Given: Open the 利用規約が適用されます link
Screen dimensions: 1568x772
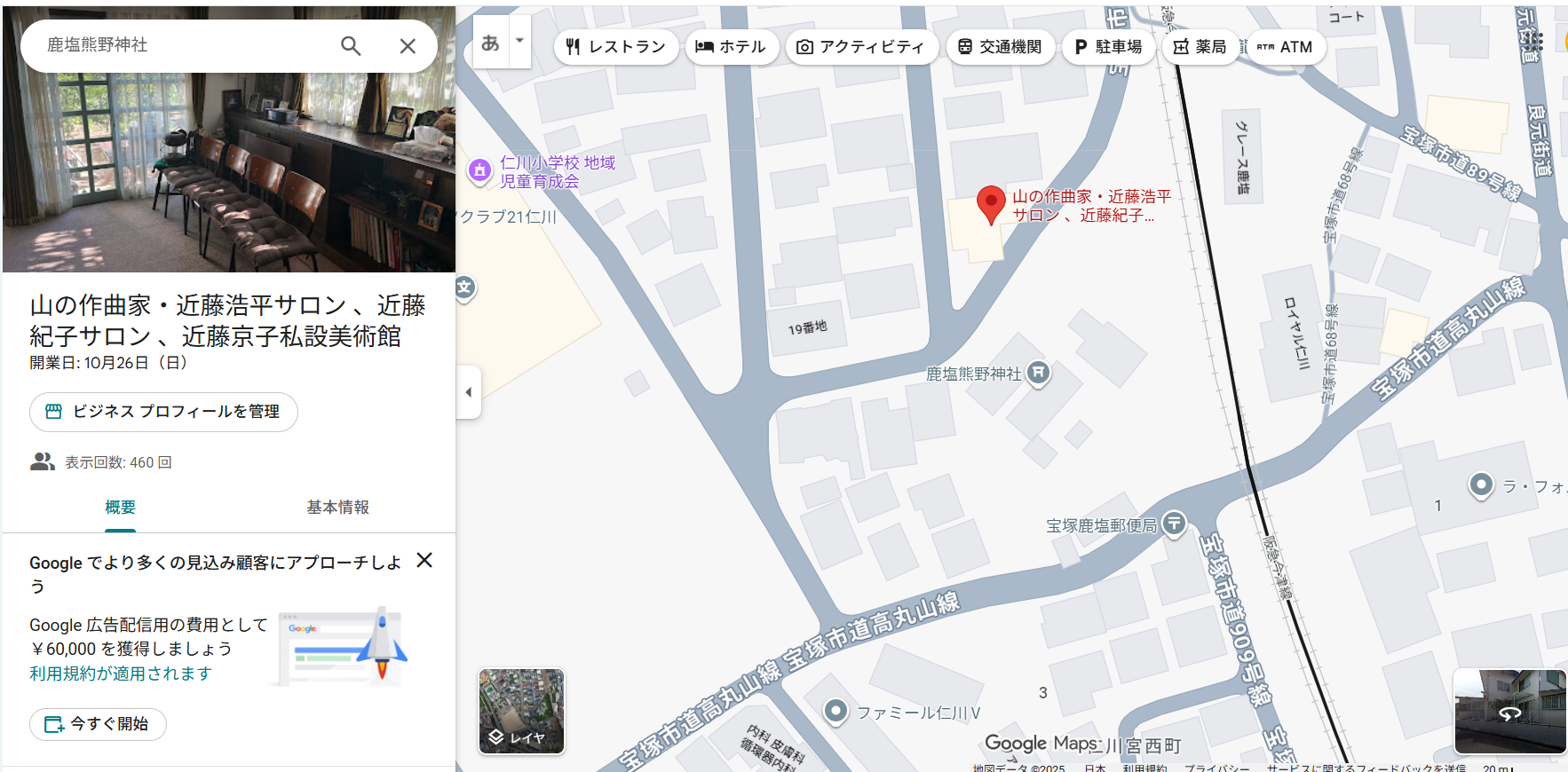Looking at the screenshot, I should [x=121, y=674].
